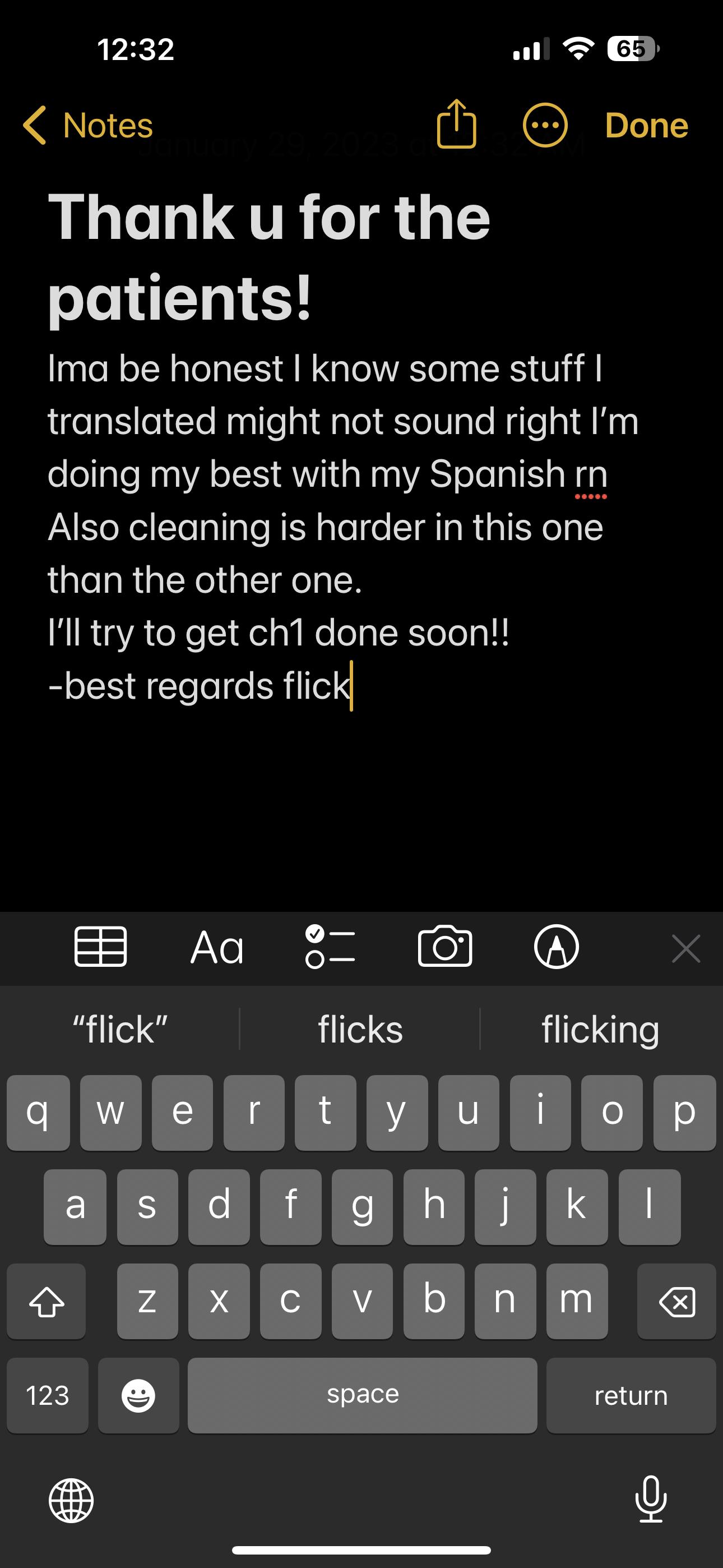This screenshot has width=723, height=1568.
Task: Switch keyboard language with the globe
Action: click(71, 1501)
